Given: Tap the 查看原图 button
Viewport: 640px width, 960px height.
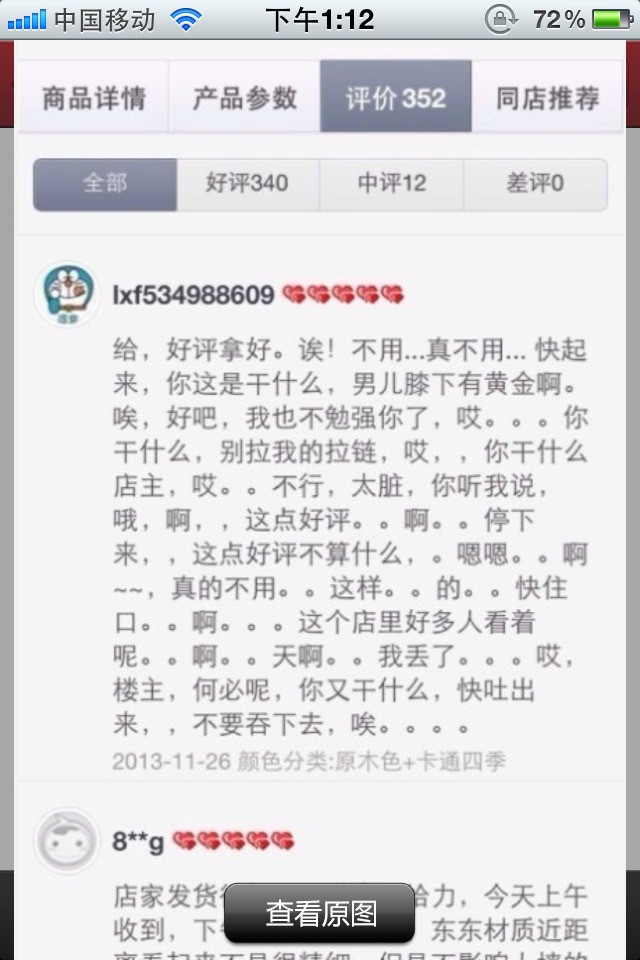Looking at the screenshot, I should [x=320, y=912].
